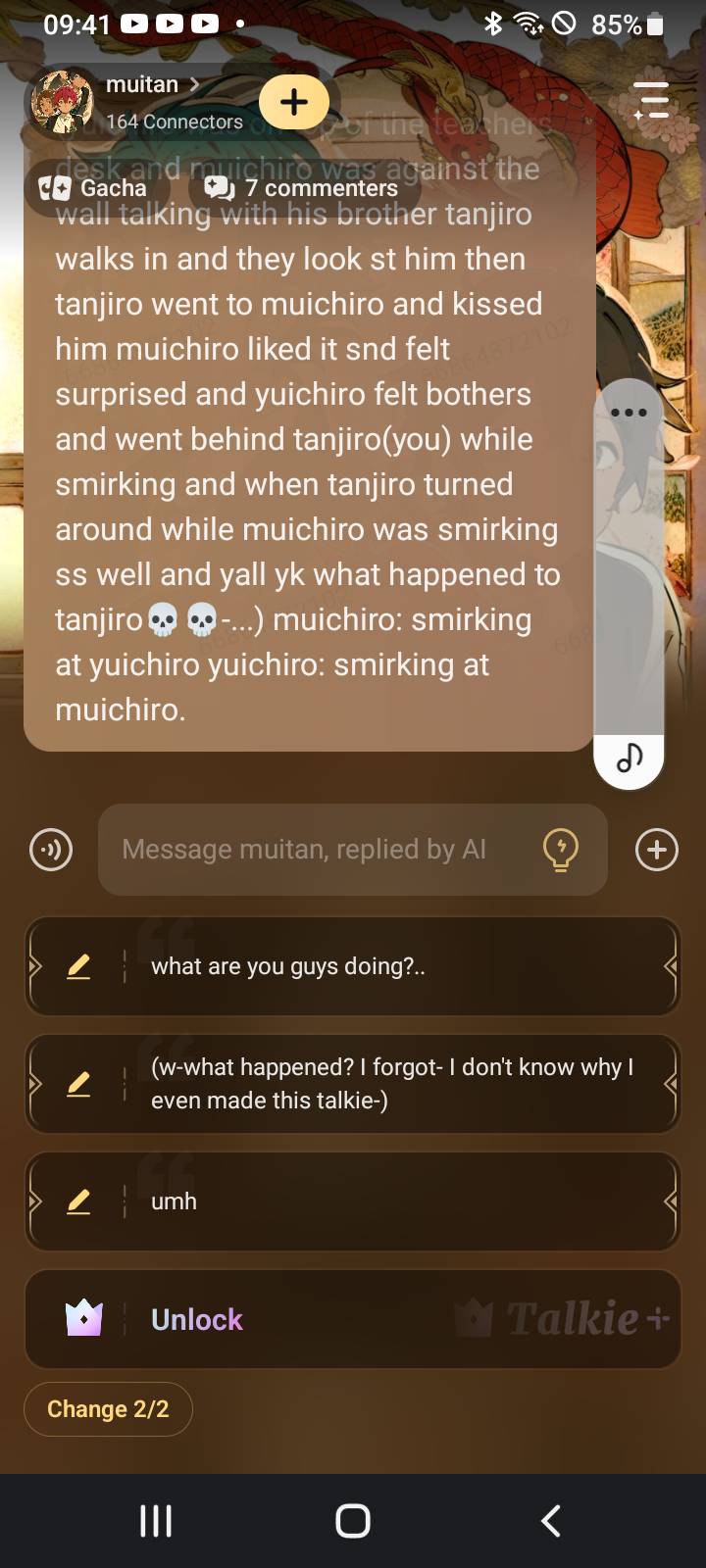
Task: Open the top-right menu icon
Action: click(x=651, y=101)
